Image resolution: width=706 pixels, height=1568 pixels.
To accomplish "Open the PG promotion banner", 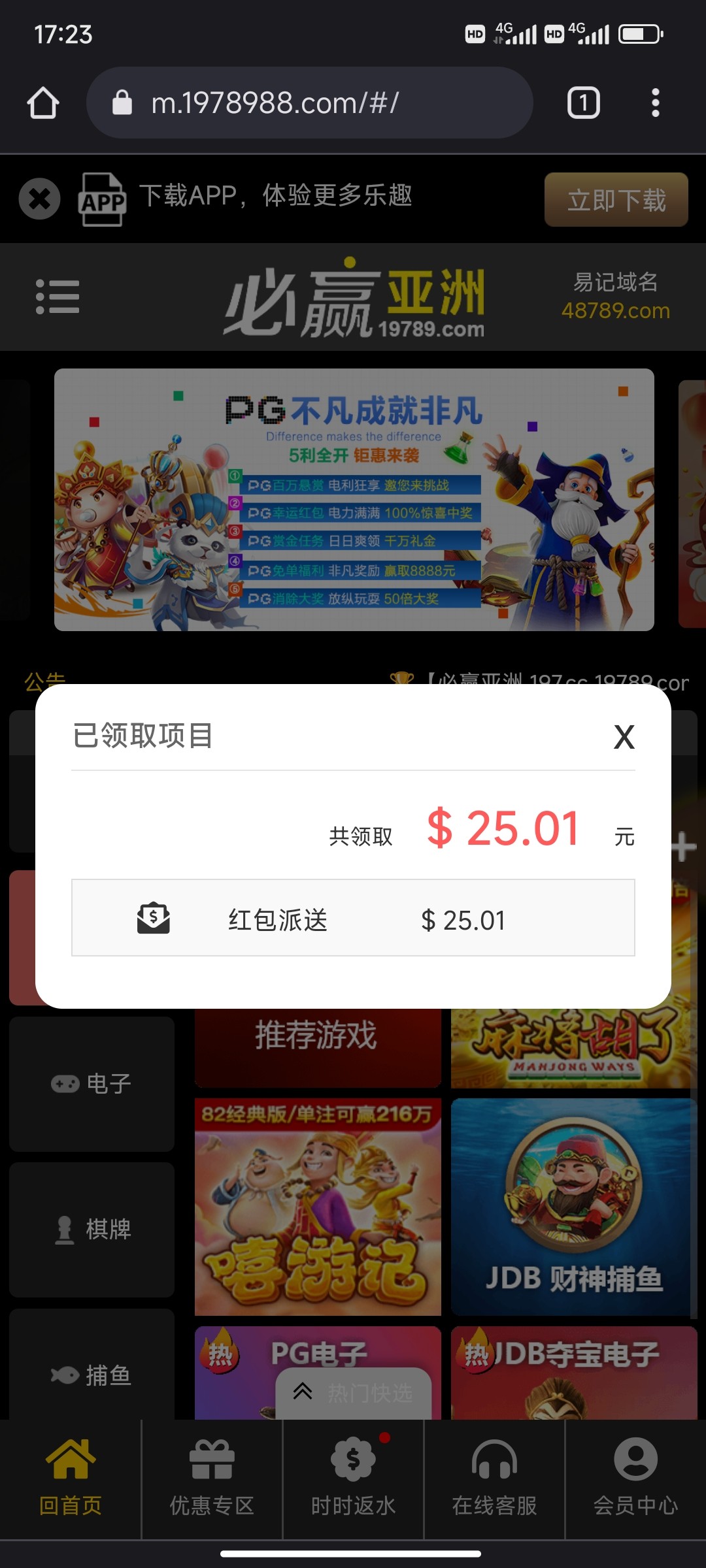I will (354, 500).
